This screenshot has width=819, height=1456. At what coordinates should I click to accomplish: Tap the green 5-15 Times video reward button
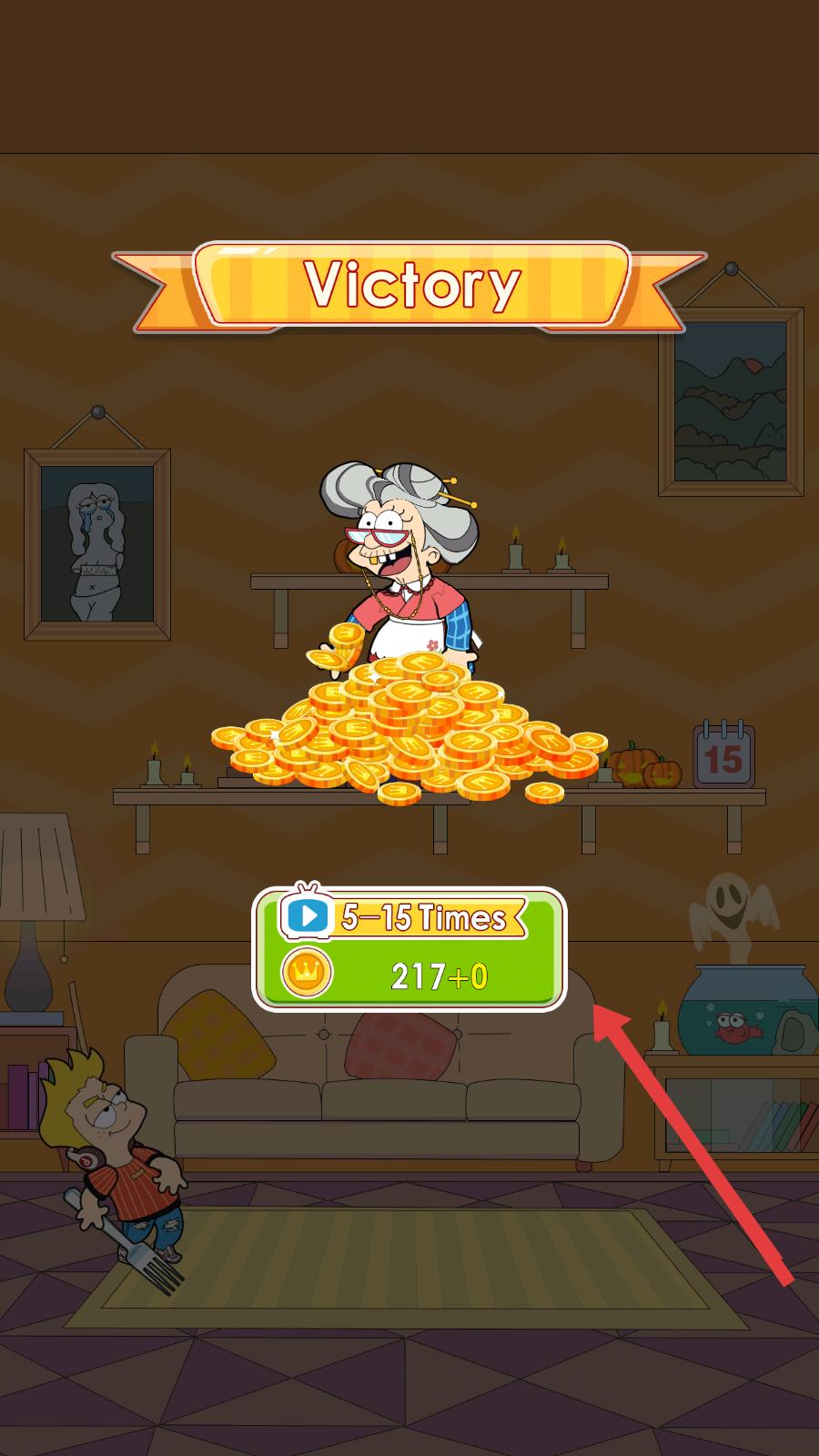coord(409,951)
